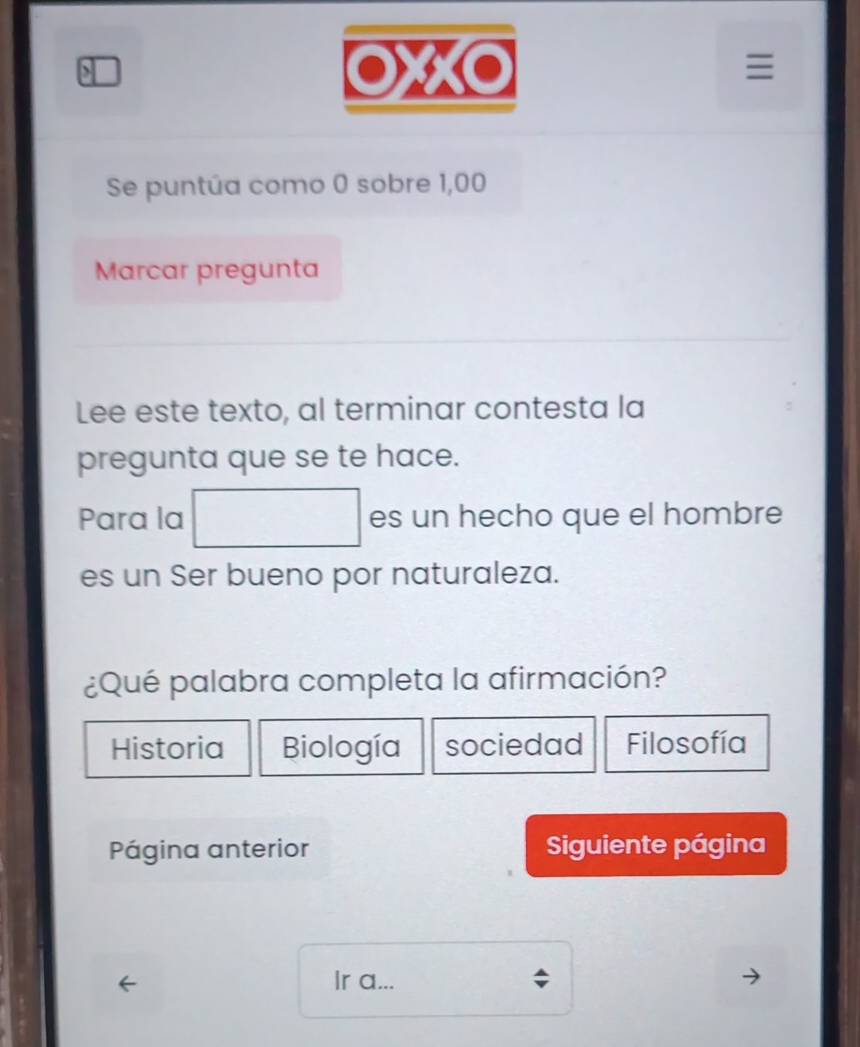860x1047 pixels.
Task: Choose the word Filosofía
Action: [687, 743]
